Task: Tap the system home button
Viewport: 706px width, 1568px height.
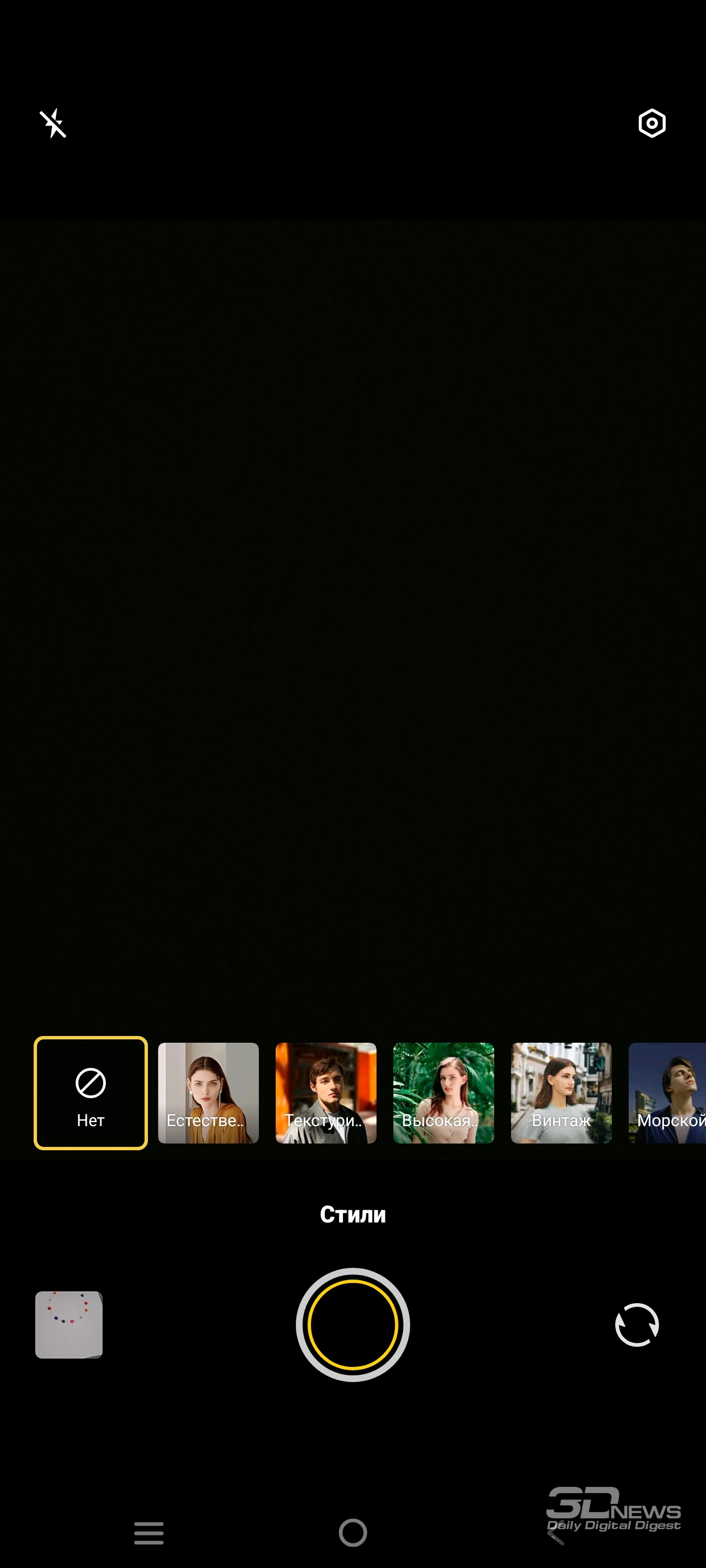Action: pyautogui.click(x=352, y=1532)
